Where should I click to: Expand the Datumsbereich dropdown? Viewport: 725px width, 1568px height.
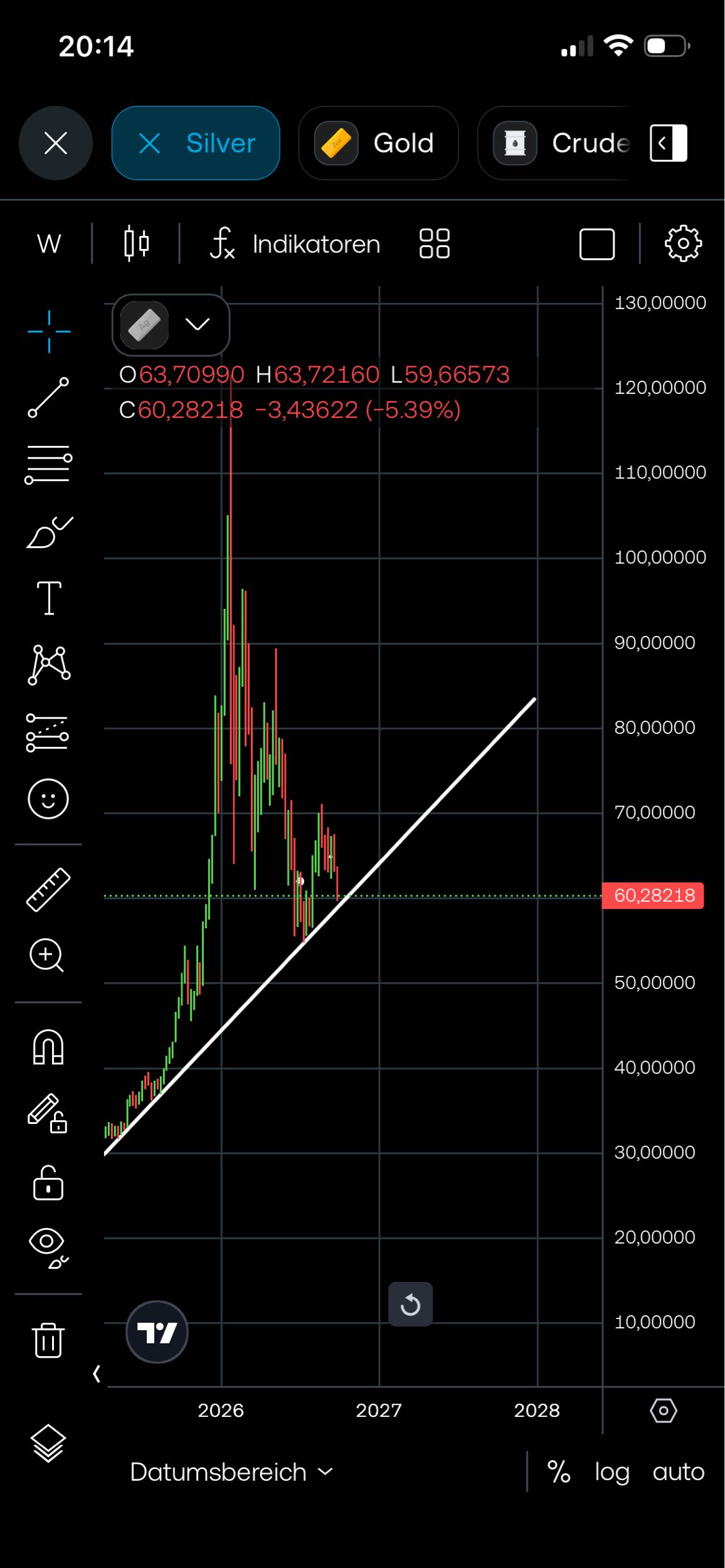(x=231, y=1471)
